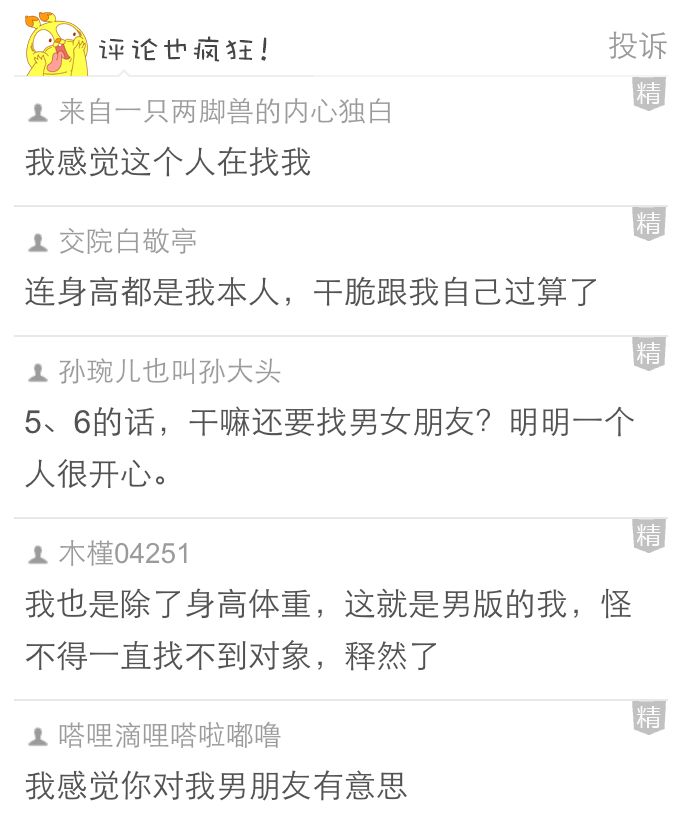Tap the 投诉 report link
This screenshot has height=825, width=682.
(637, 45)
